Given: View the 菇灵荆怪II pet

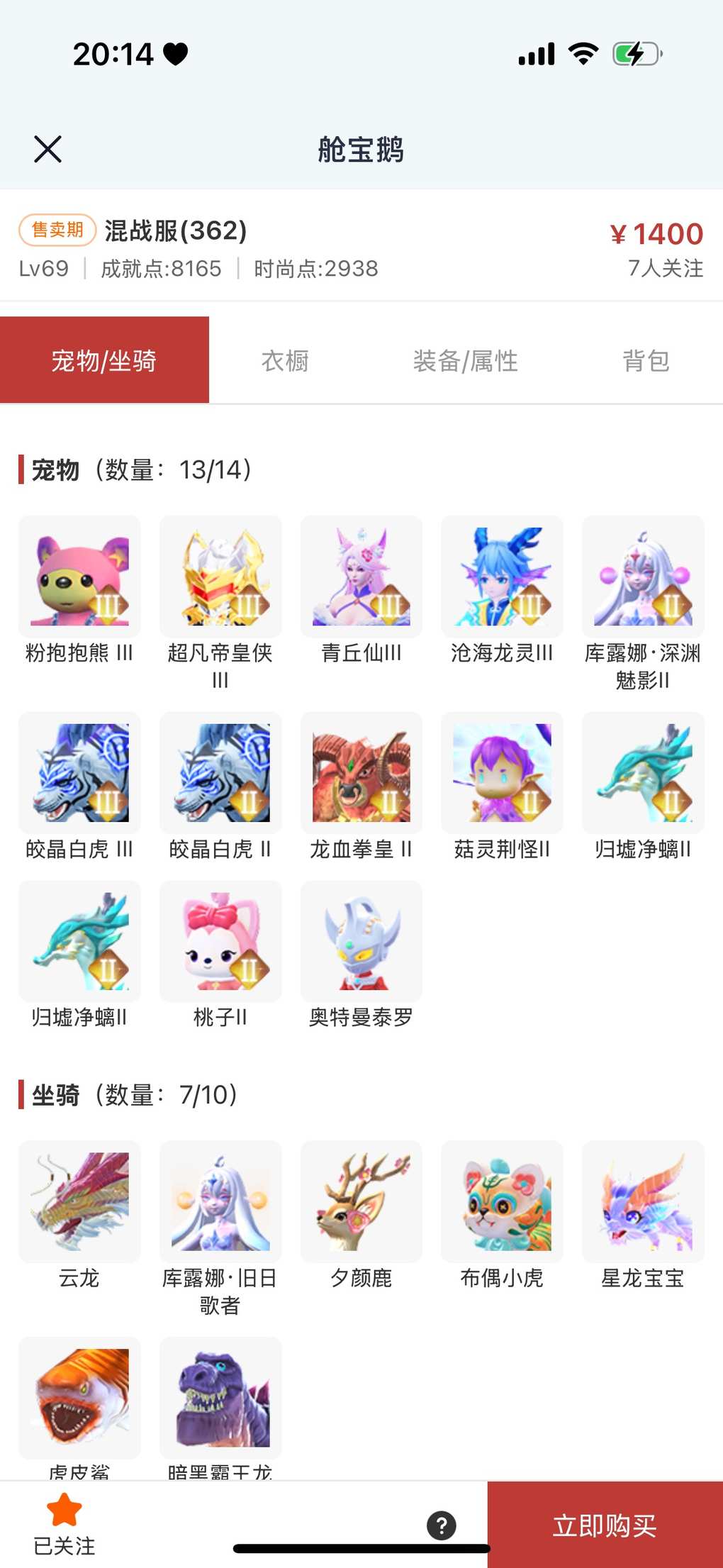Looking at the screenshot, I should [502, 773].
